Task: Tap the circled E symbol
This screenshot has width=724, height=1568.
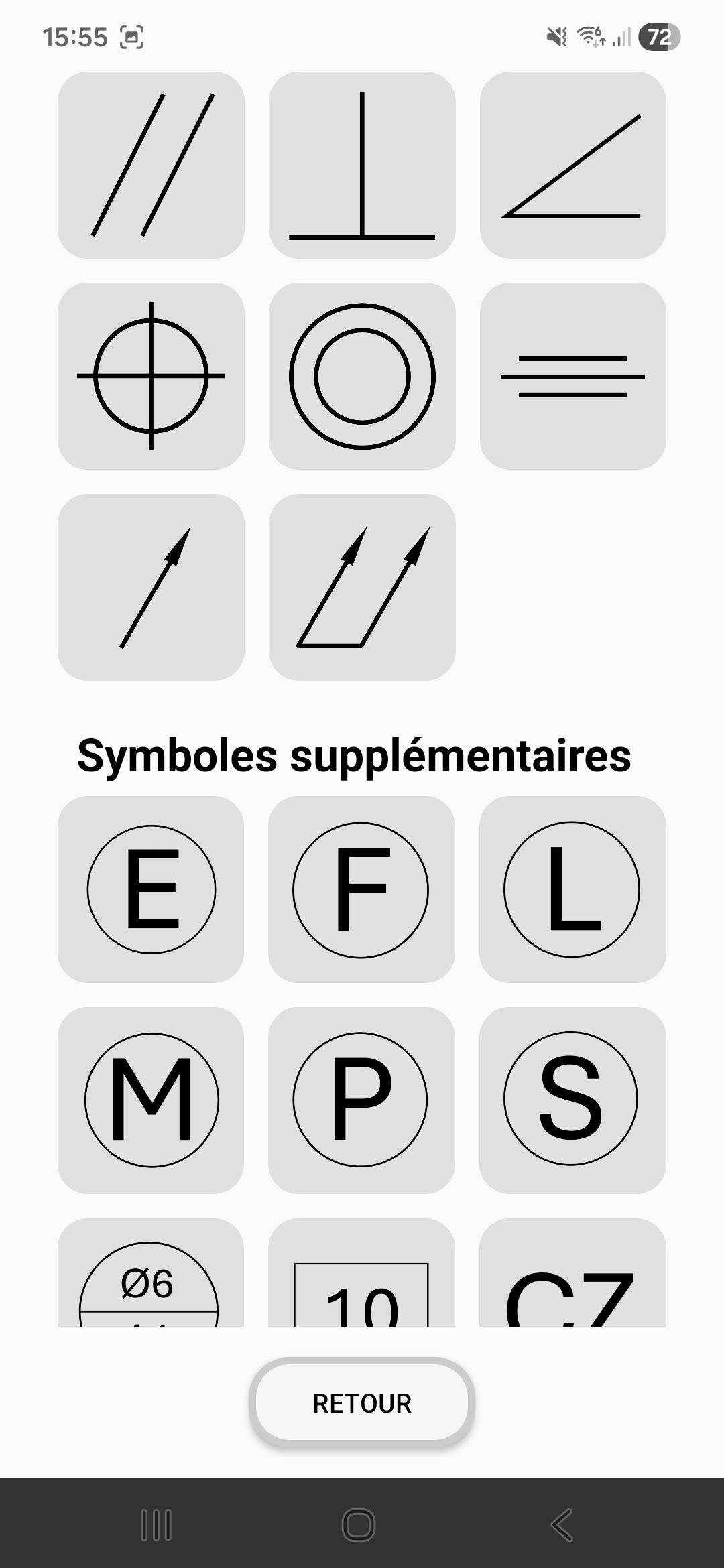Action: [x=151, y=889]
